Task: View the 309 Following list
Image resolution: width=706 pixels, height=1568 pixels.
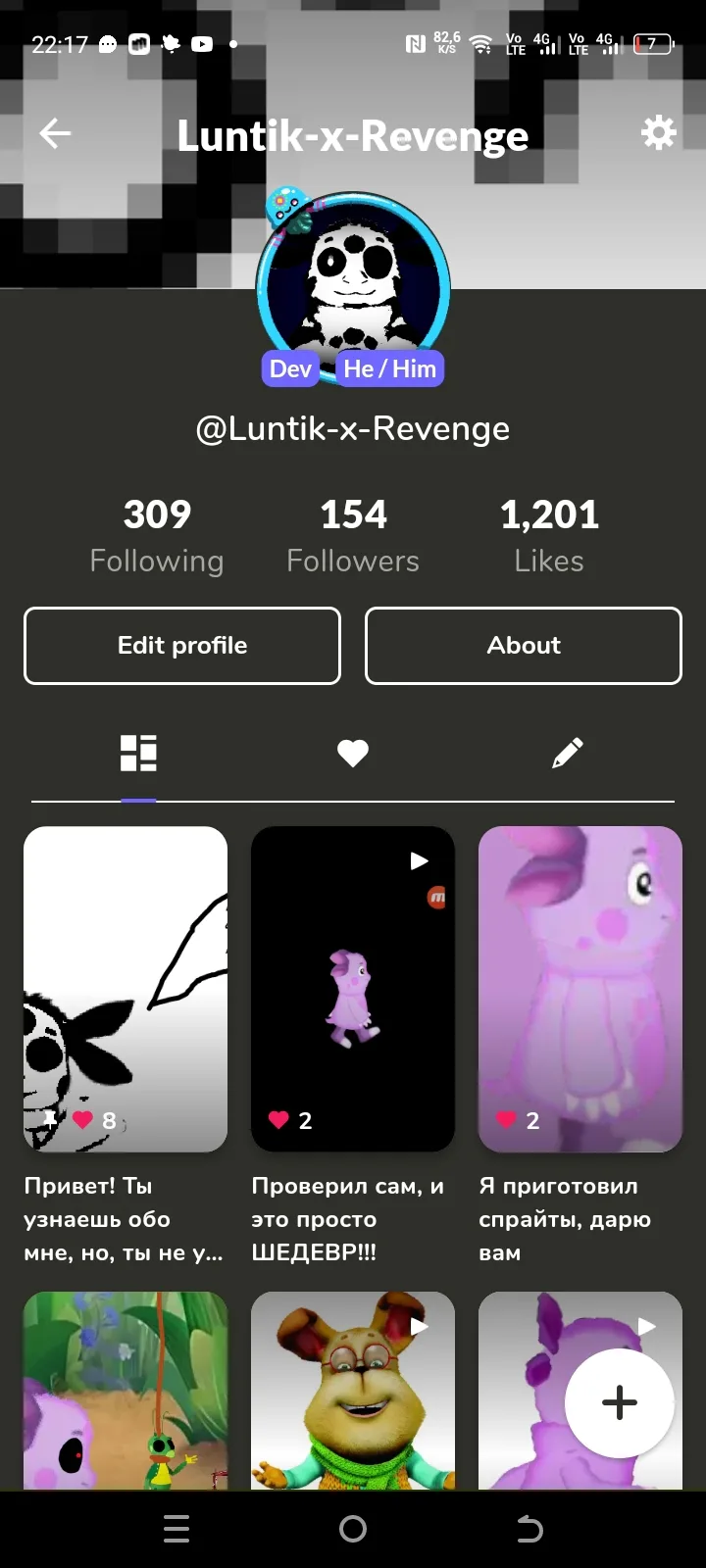Action: point(157,534)
